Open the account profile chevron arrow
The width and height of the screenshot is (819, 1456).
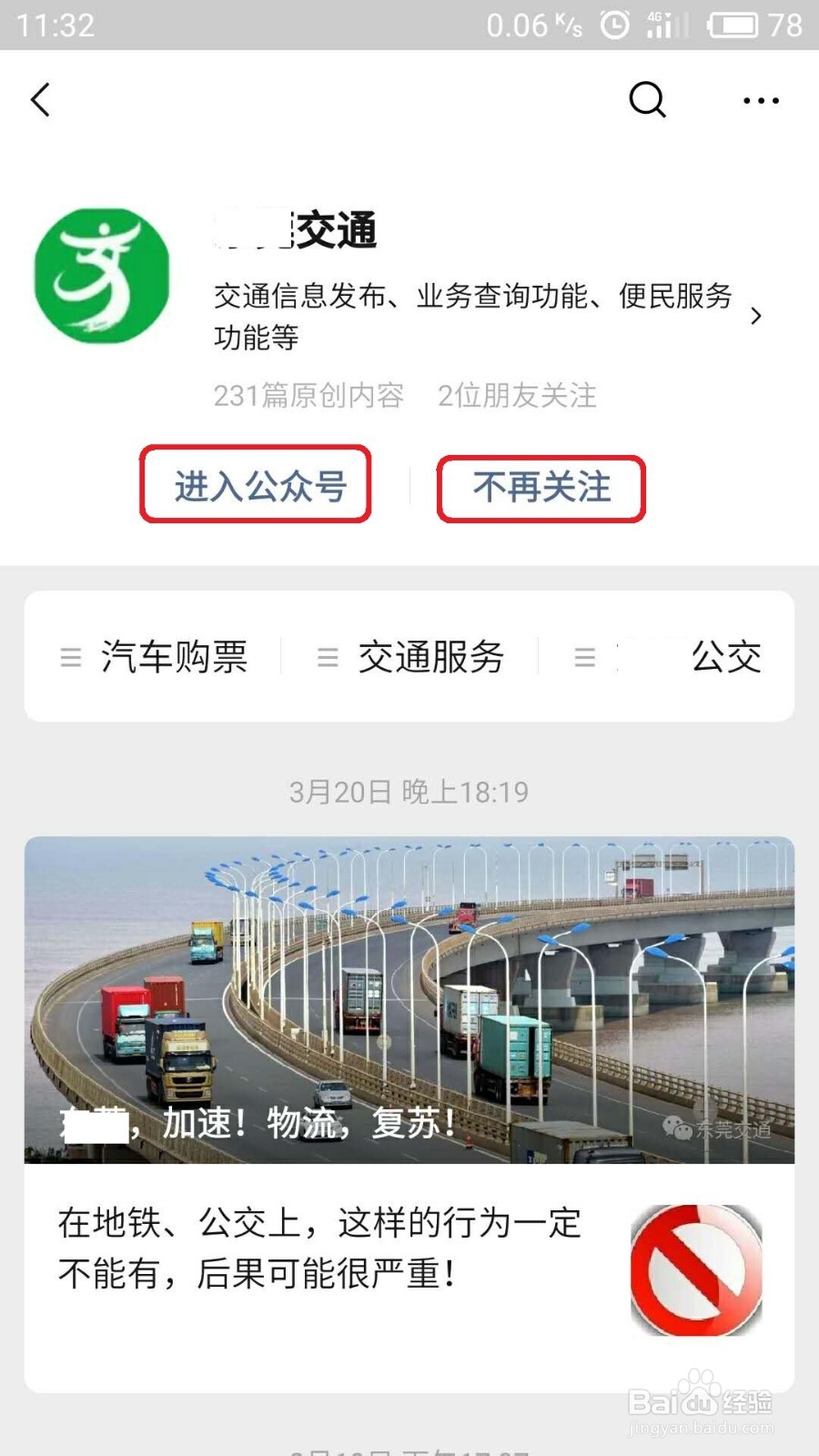[756, 316]
